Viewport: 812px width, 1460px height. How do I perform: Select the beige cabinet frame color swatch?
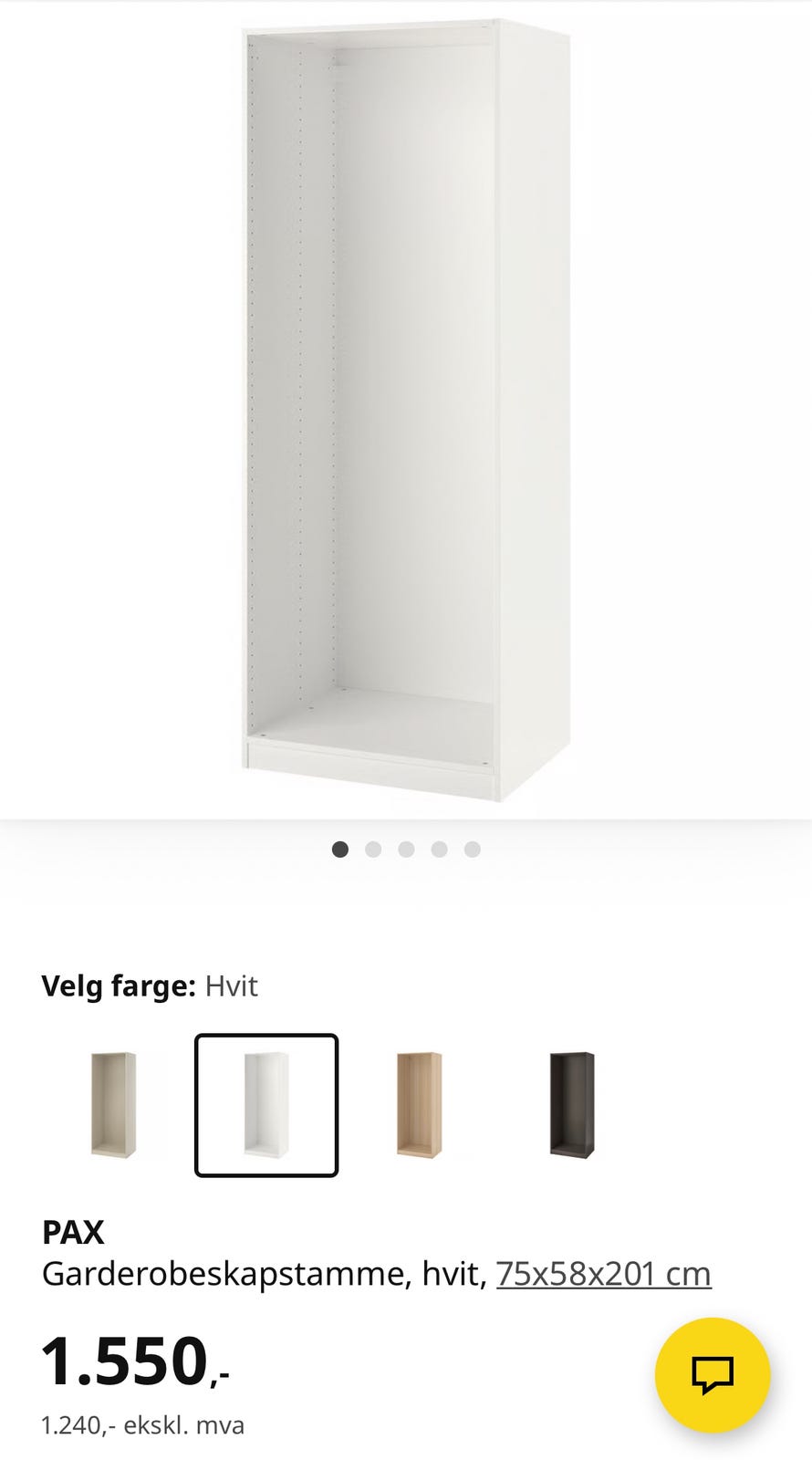click(112, 1104)
